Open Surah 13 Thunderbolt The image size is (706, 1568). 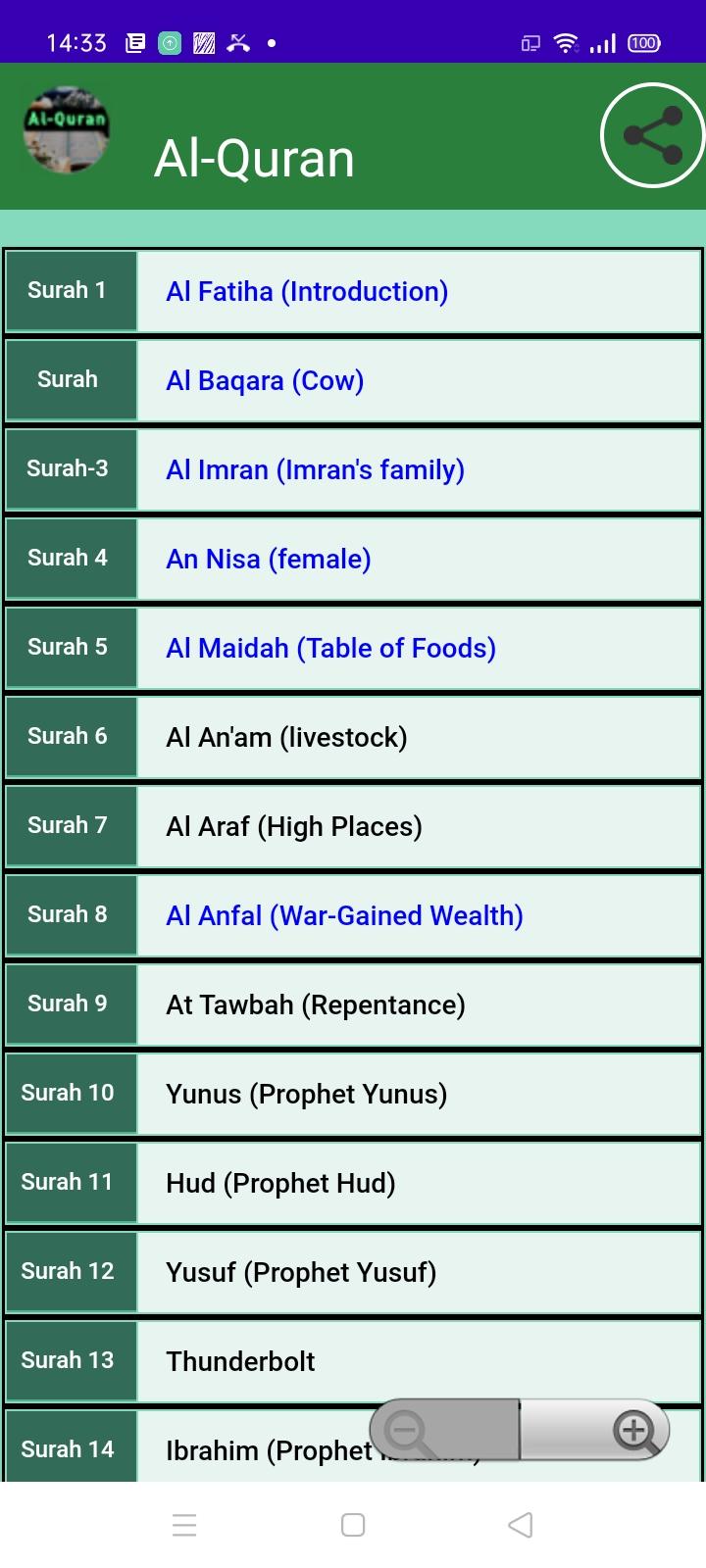(353, 1361)
